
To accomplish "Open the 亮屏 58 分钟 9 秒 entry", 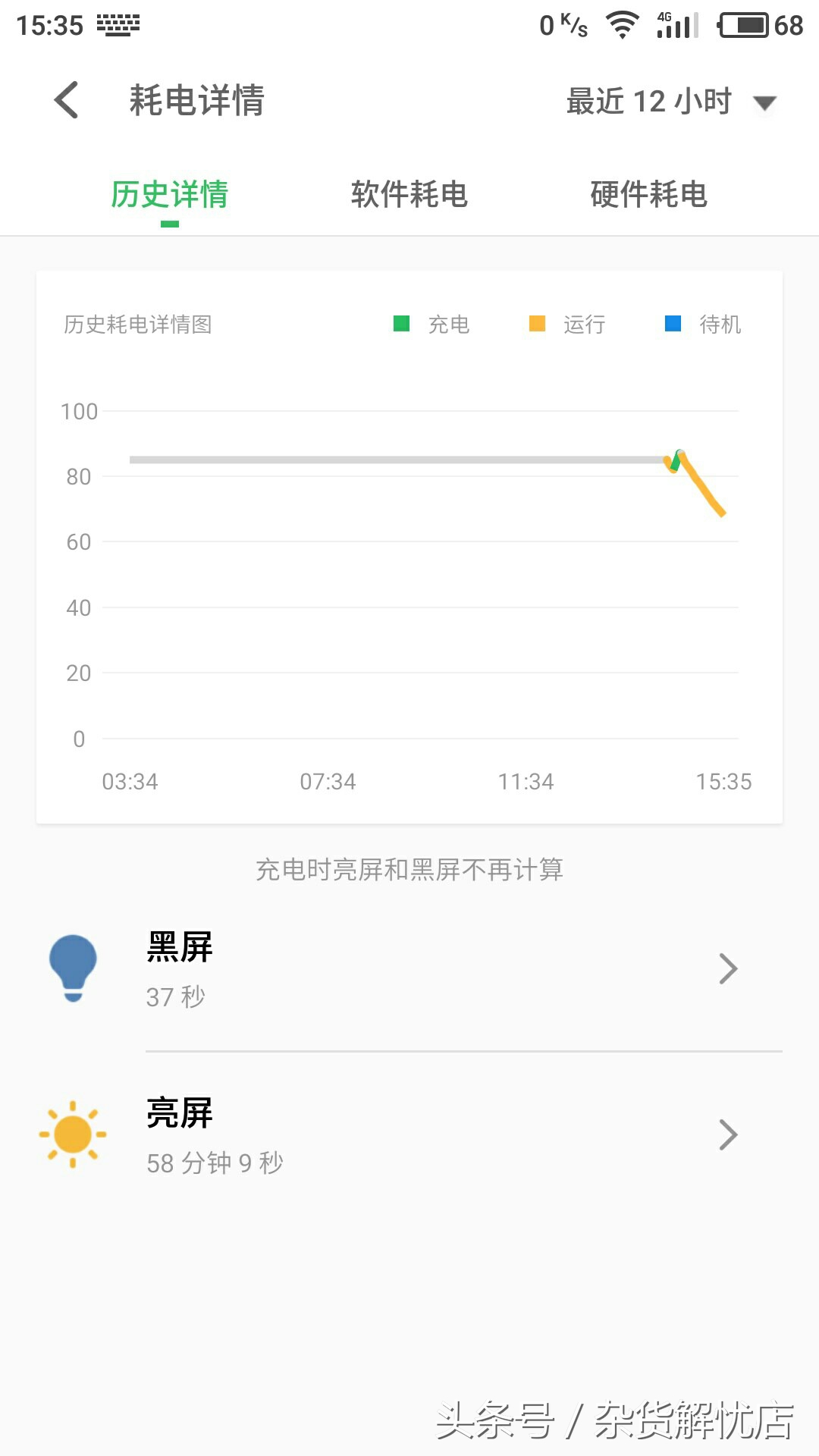I will (409, 1135).
